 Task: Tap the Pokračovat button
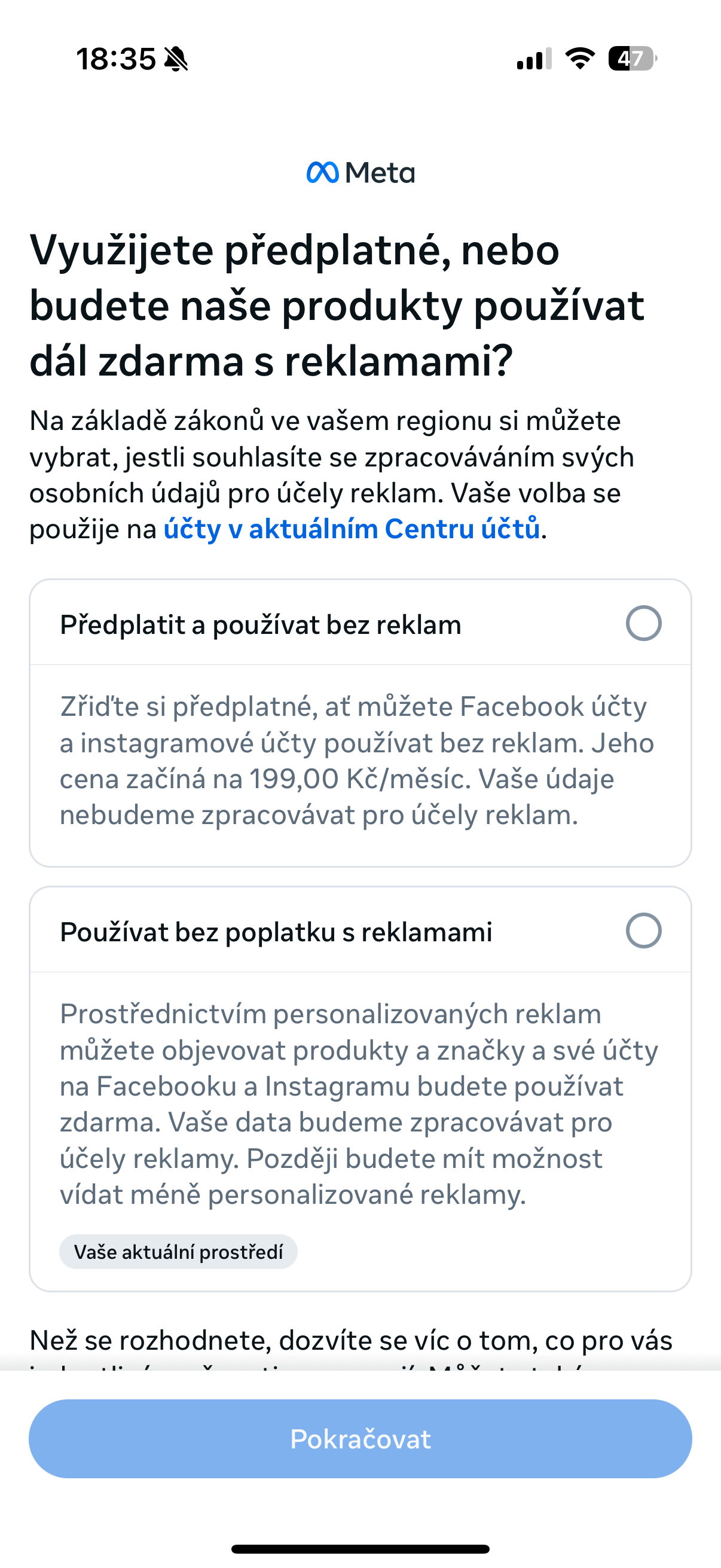tap(360, 1439)
